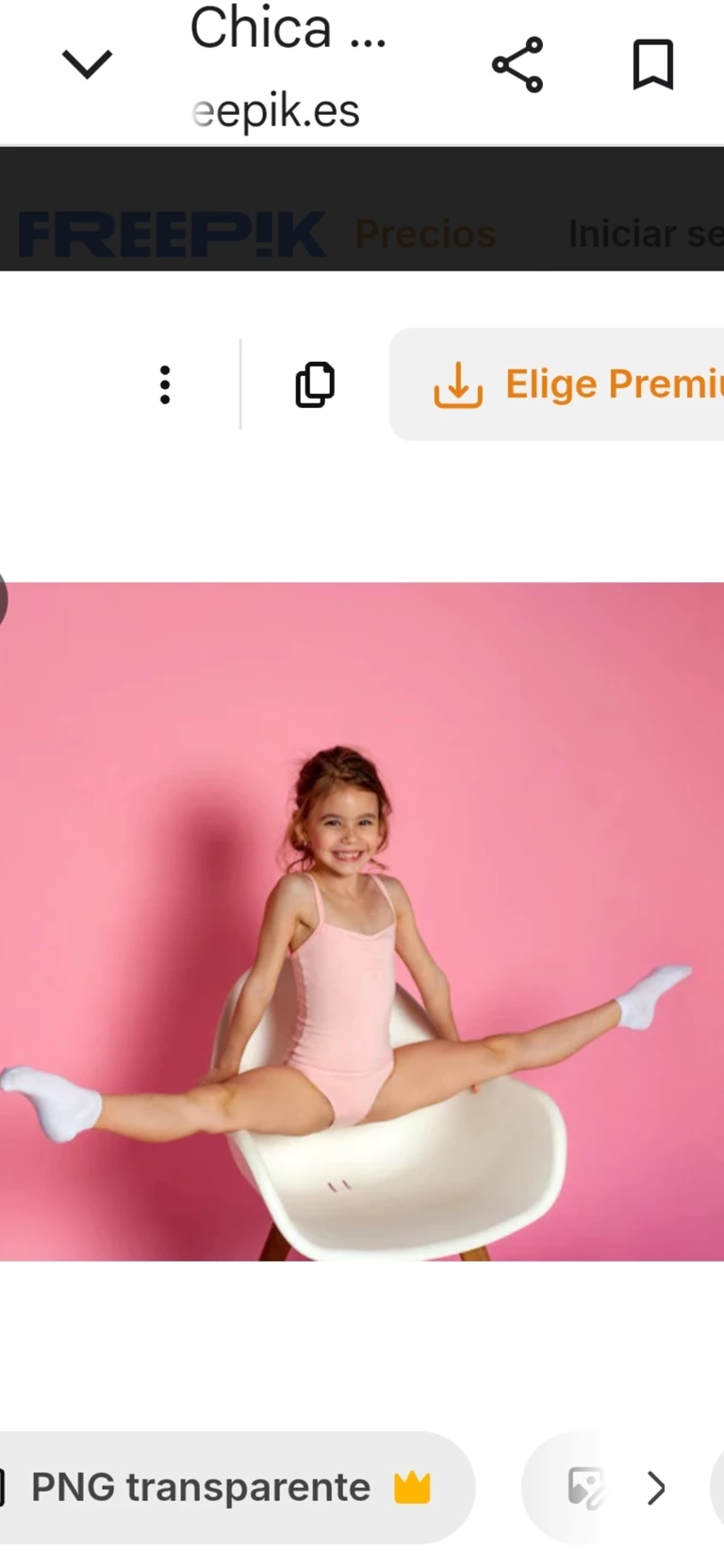Image resolution: width=724 pixels, height=1568 pixels.
Task: Share this Freepik page
Action: click(x=518, y=64)
